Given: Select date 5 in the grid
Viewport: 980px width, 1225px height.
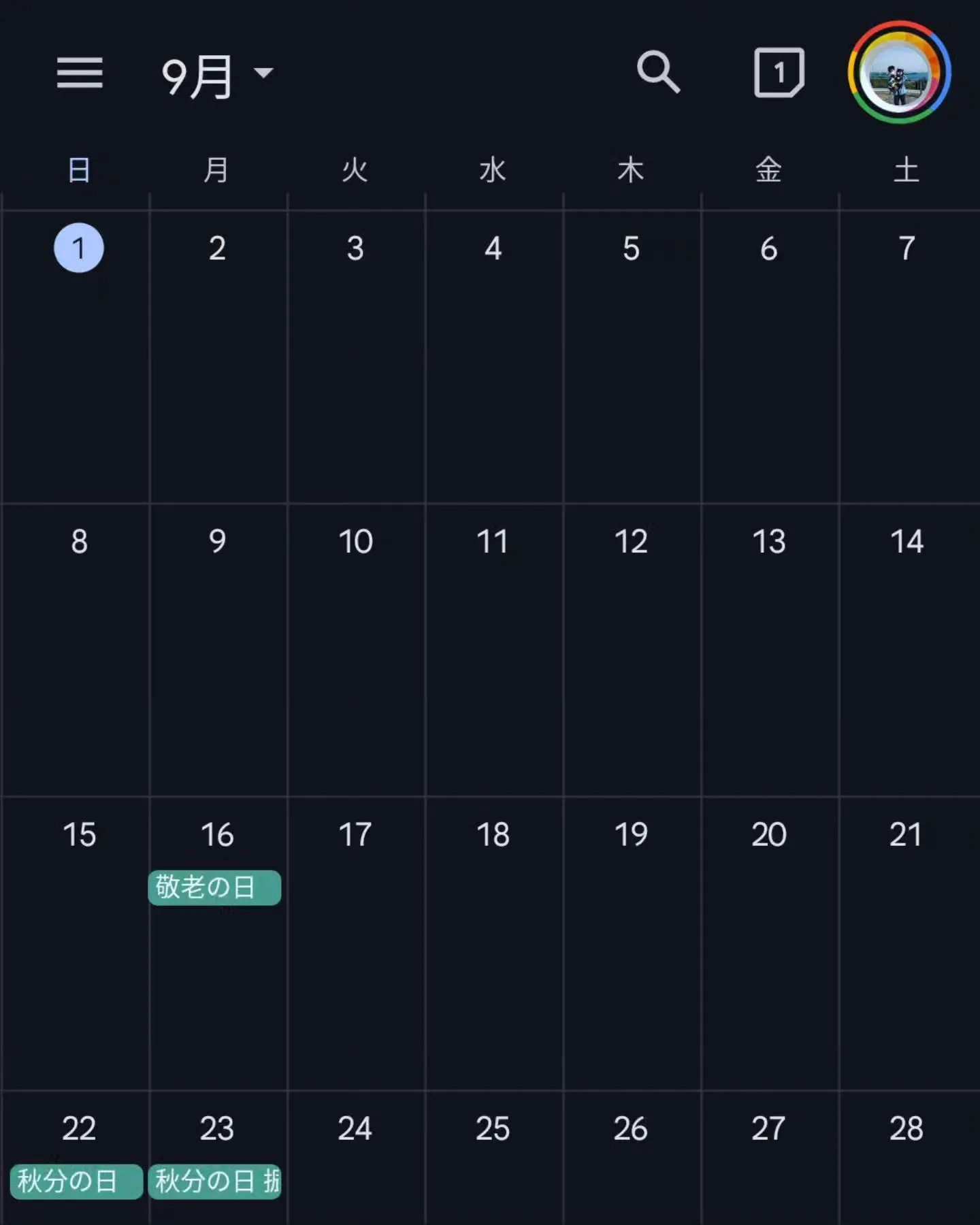Looking at the screenshot, I should tap(631, 248).
